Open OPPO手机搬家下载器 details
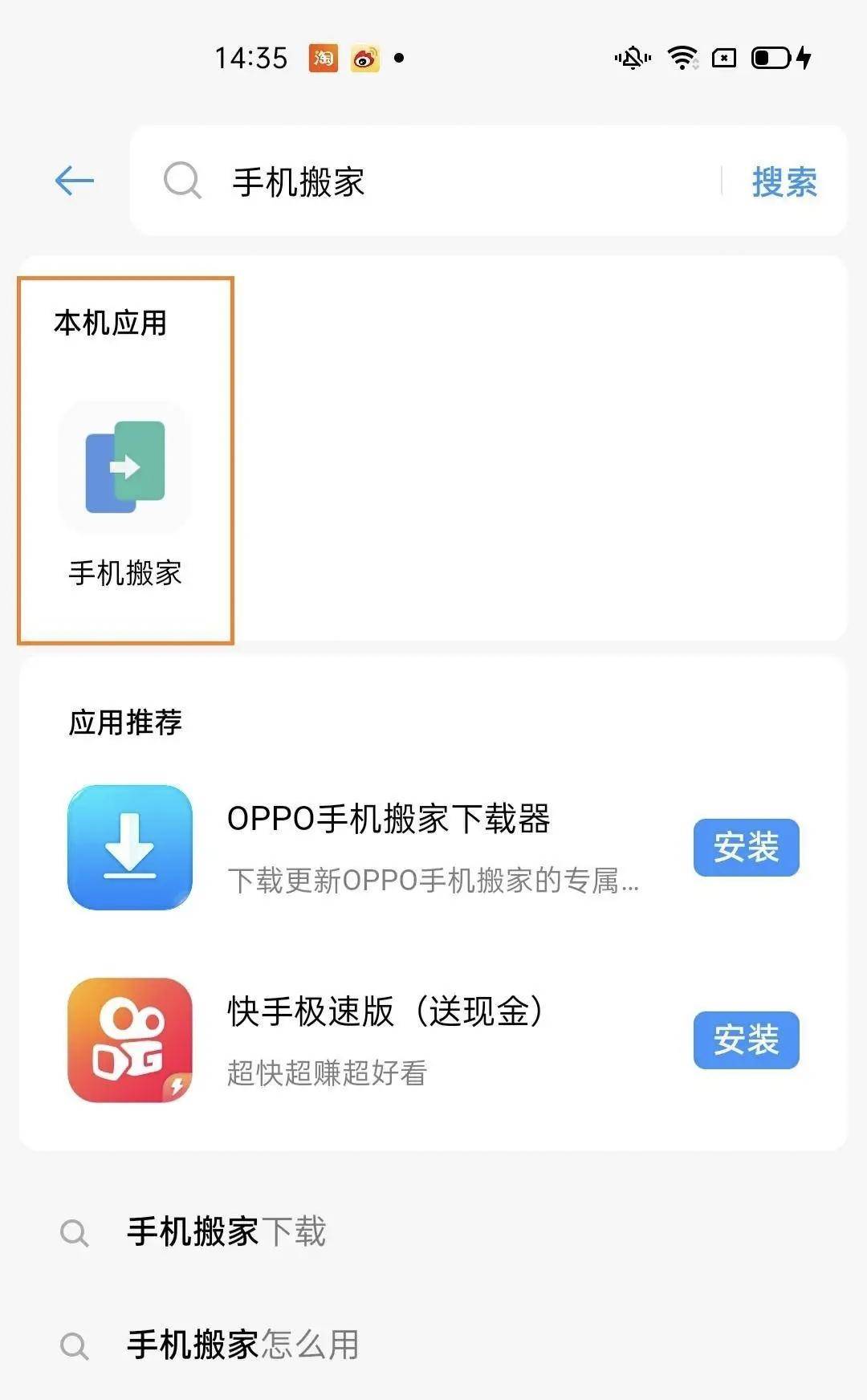 click(x=389, y=848)
